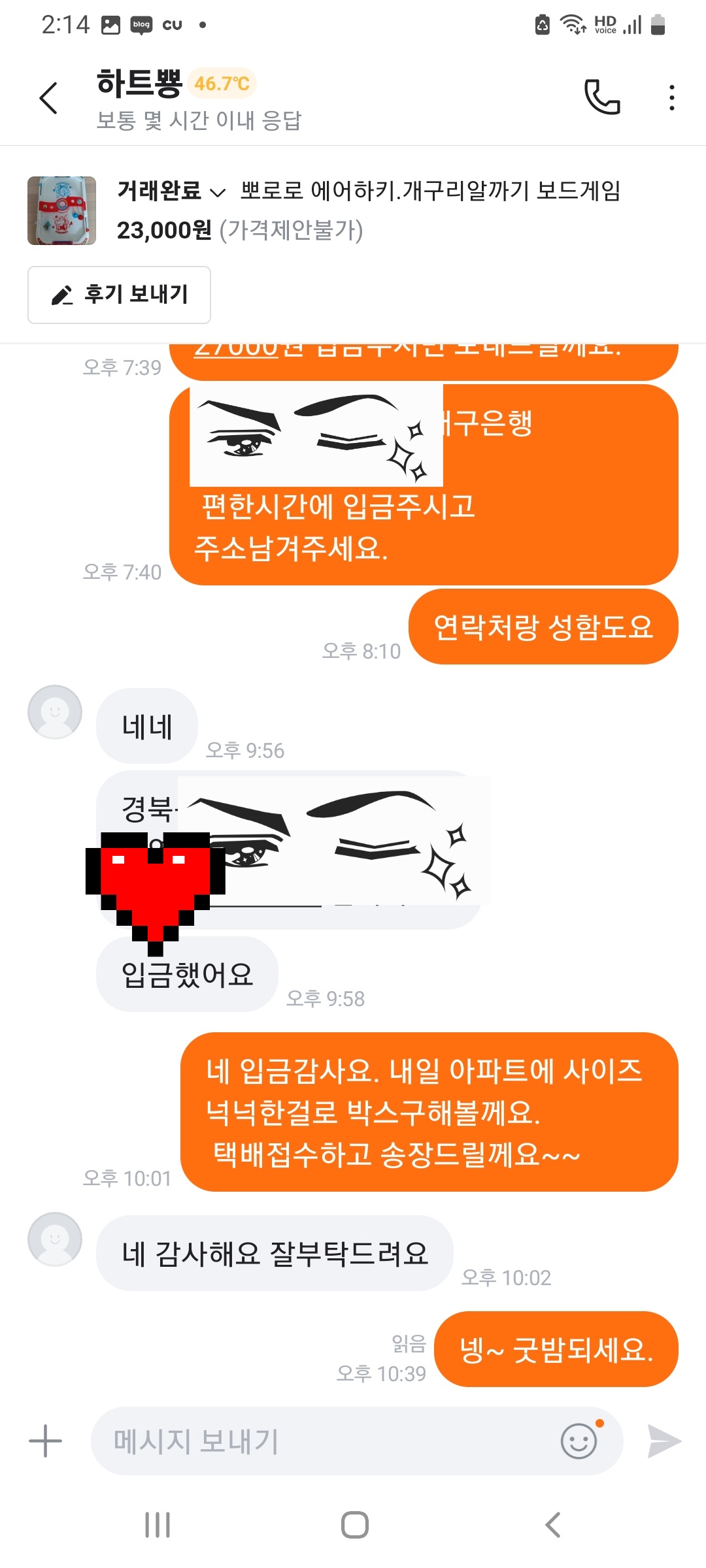Open the profile avatar next to 네네
Screen dimensions: 706x1568
pyautogui.click(x=55, y=712)
